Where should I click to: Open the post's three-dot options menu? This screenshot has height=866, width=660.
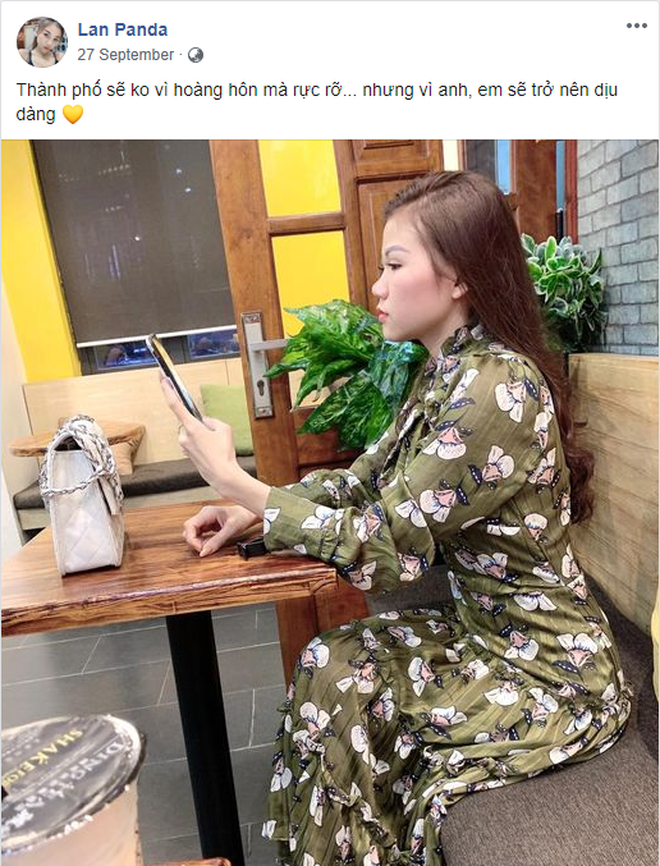click(636, 26)
